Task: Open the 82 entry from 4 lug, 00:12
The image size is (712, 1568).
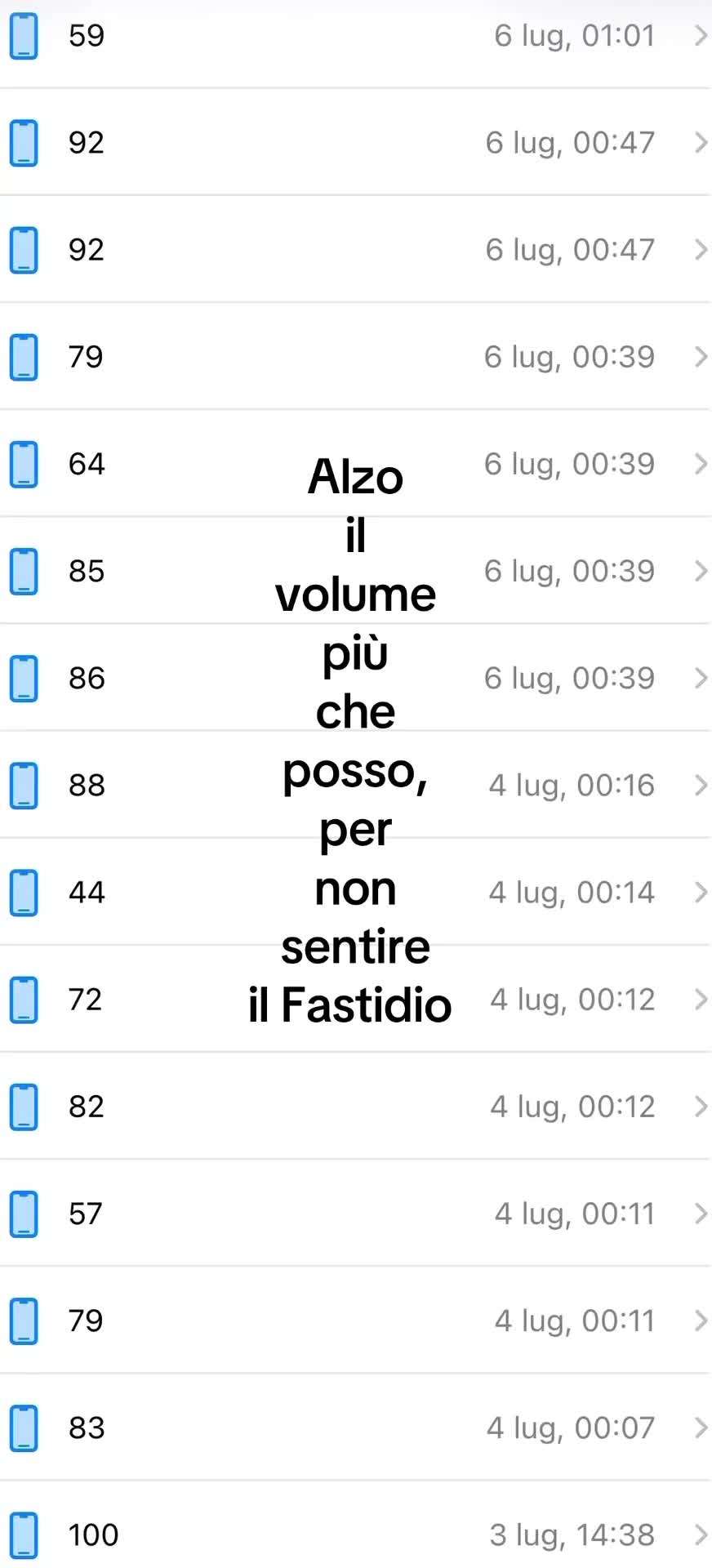Action: [356, 1106]
